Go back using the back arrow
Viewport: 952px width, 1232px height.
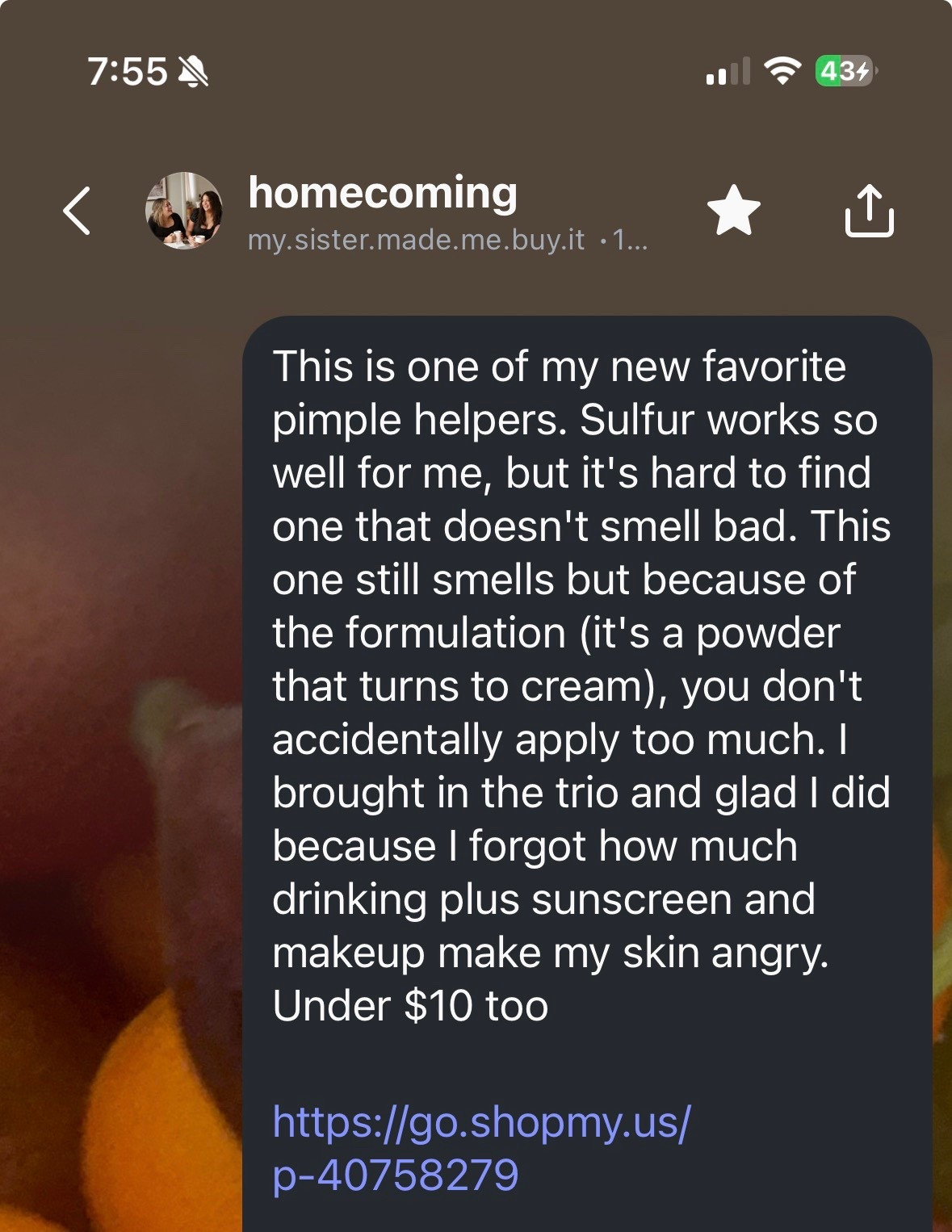click(77, 211)
